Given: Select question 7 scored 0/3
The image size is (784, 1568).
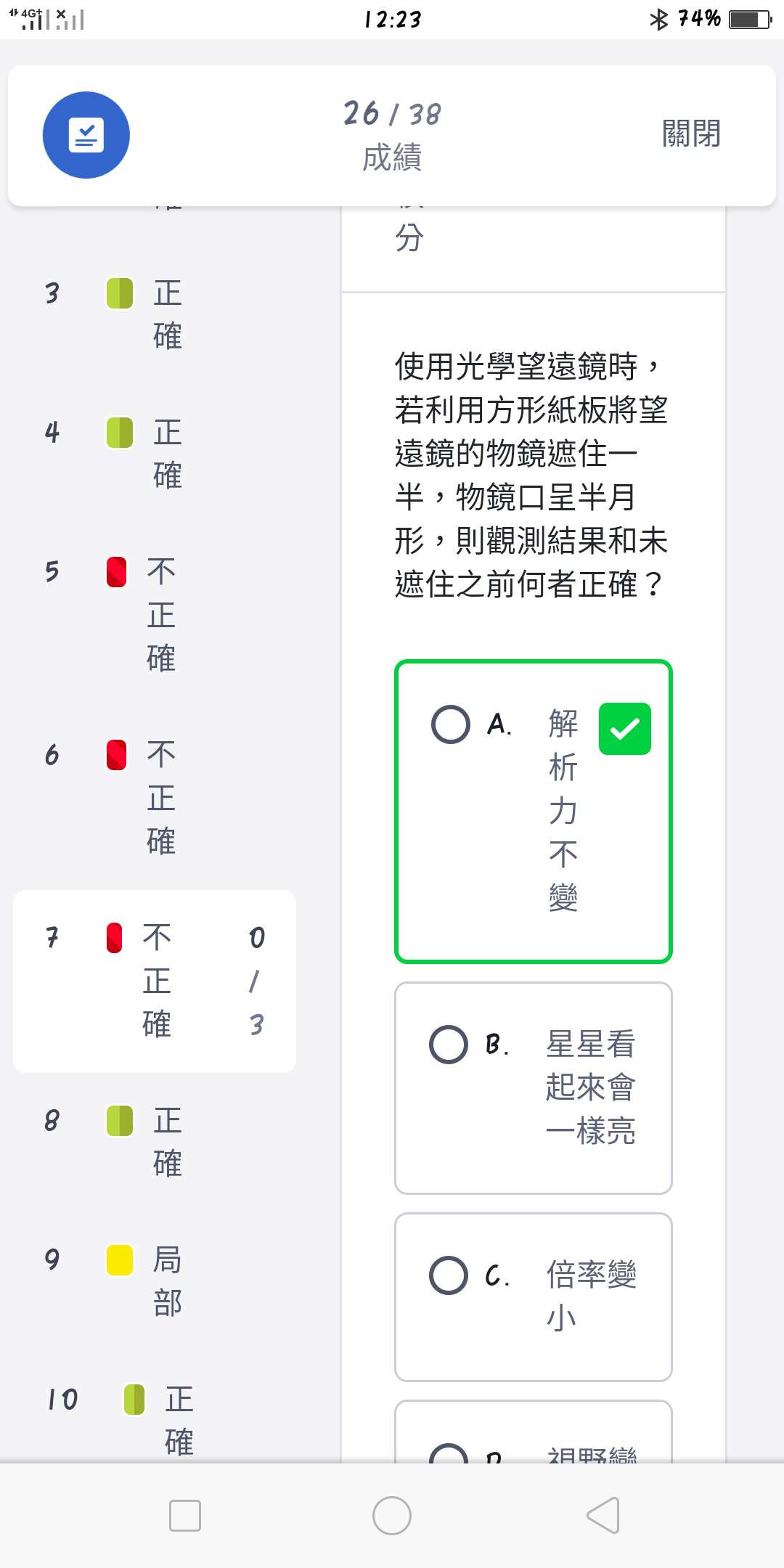Looking at the screenshot, I should point(154,981).
